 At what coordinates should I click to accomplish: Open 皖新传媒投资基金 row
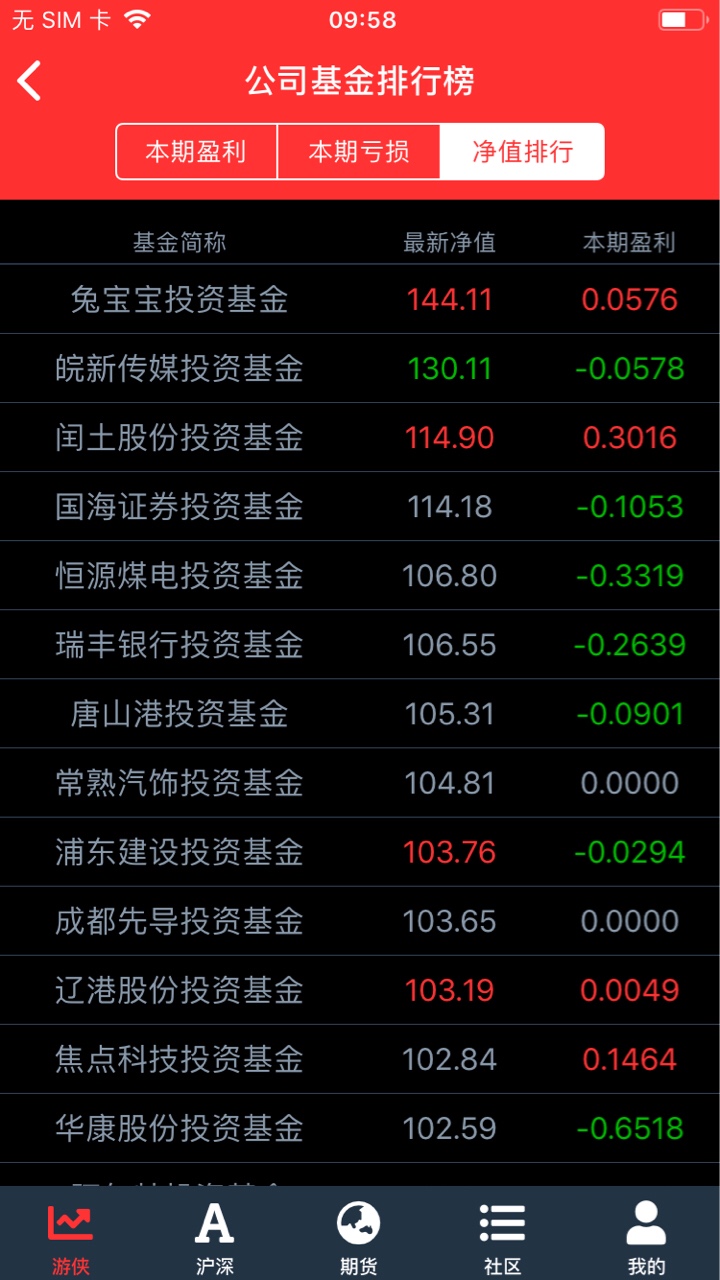(360, 368)
